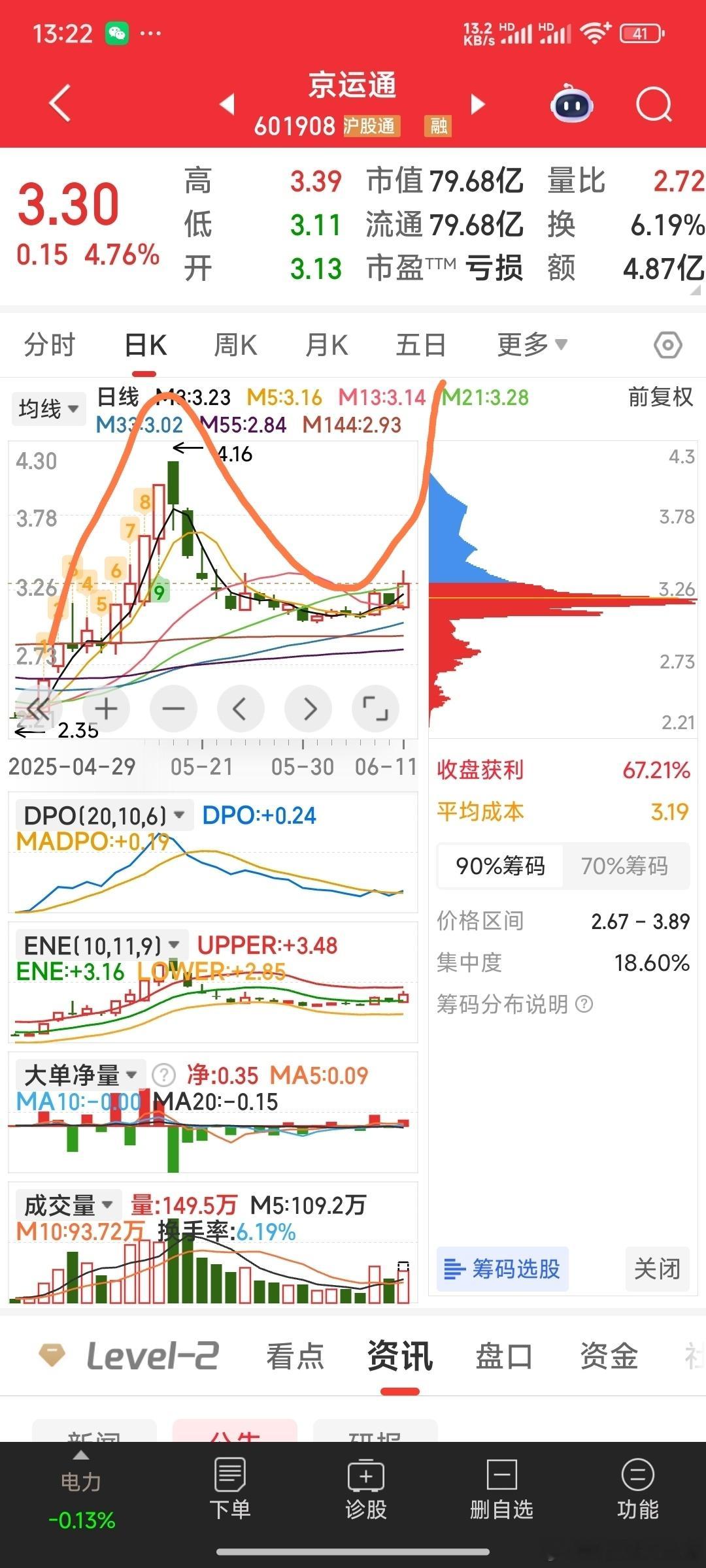
Task: Open the search magnifier icon
Action: click(x=654, y=104)
